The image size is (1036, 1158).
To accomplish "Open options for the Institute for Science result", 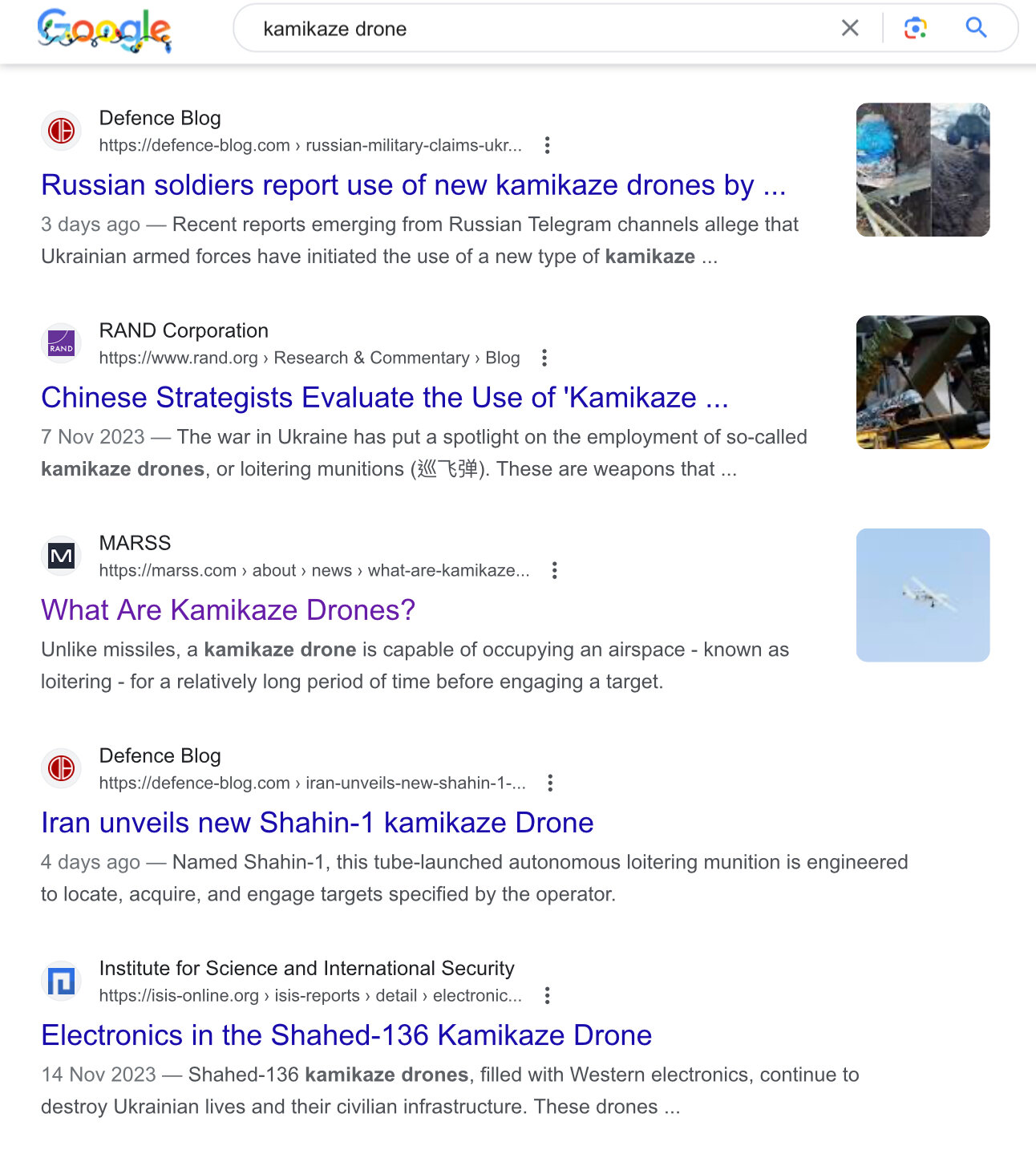I will point(547,995).
